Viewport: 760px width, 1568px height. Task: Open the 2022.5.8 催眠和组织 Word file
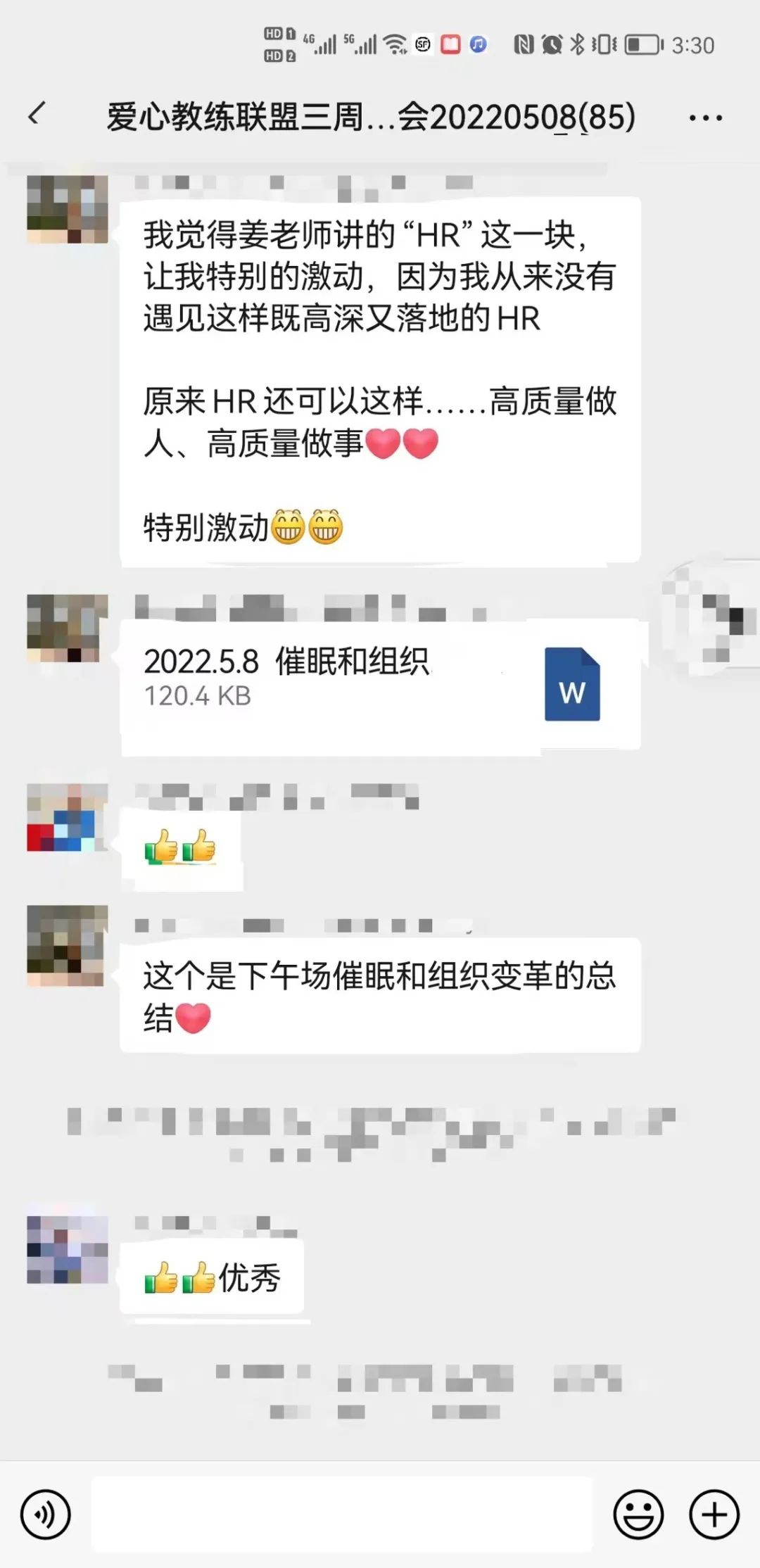click(x=380, y=684)
